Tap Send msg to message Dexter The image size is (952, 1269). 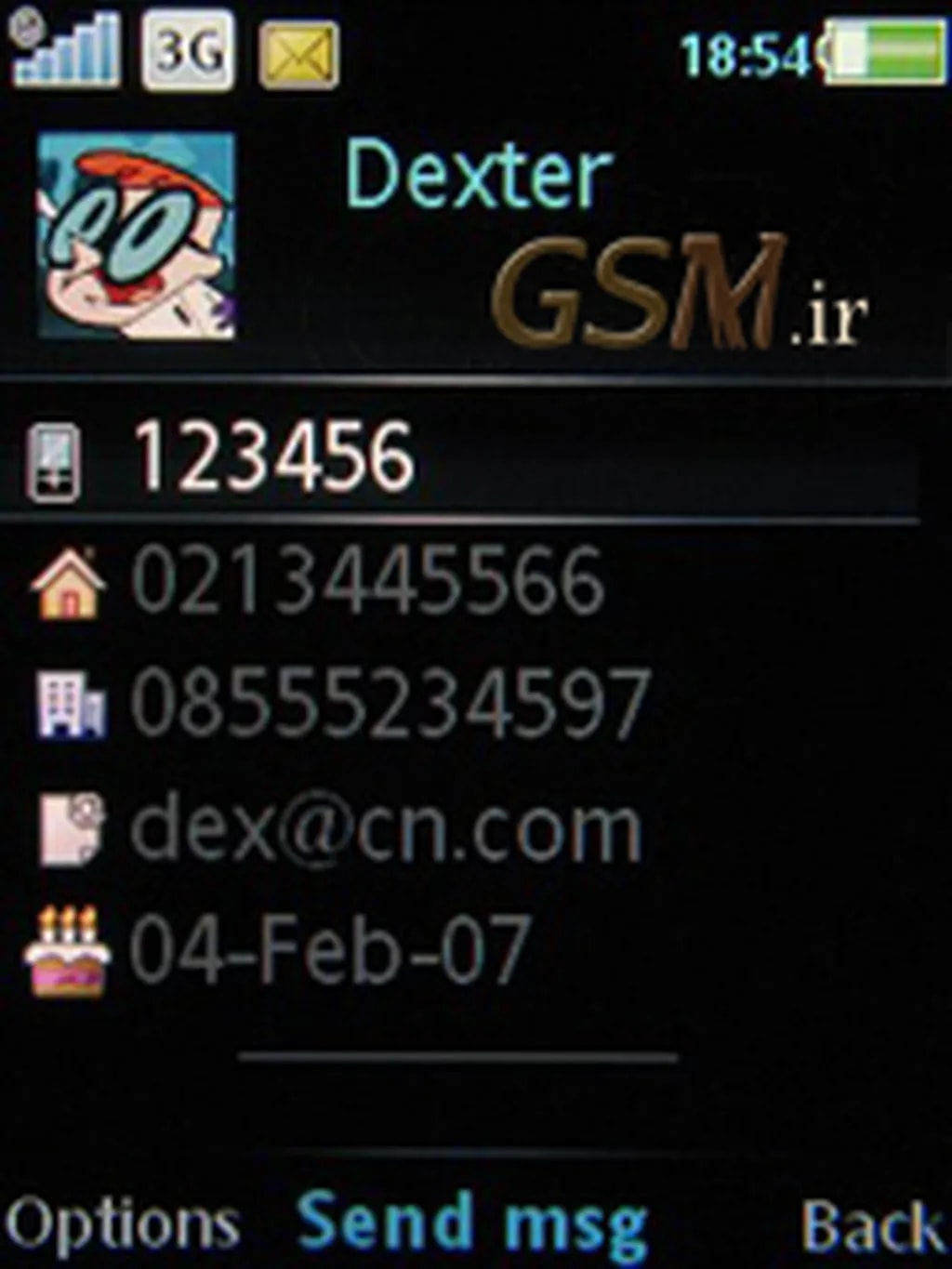(x=471, y=1224)
